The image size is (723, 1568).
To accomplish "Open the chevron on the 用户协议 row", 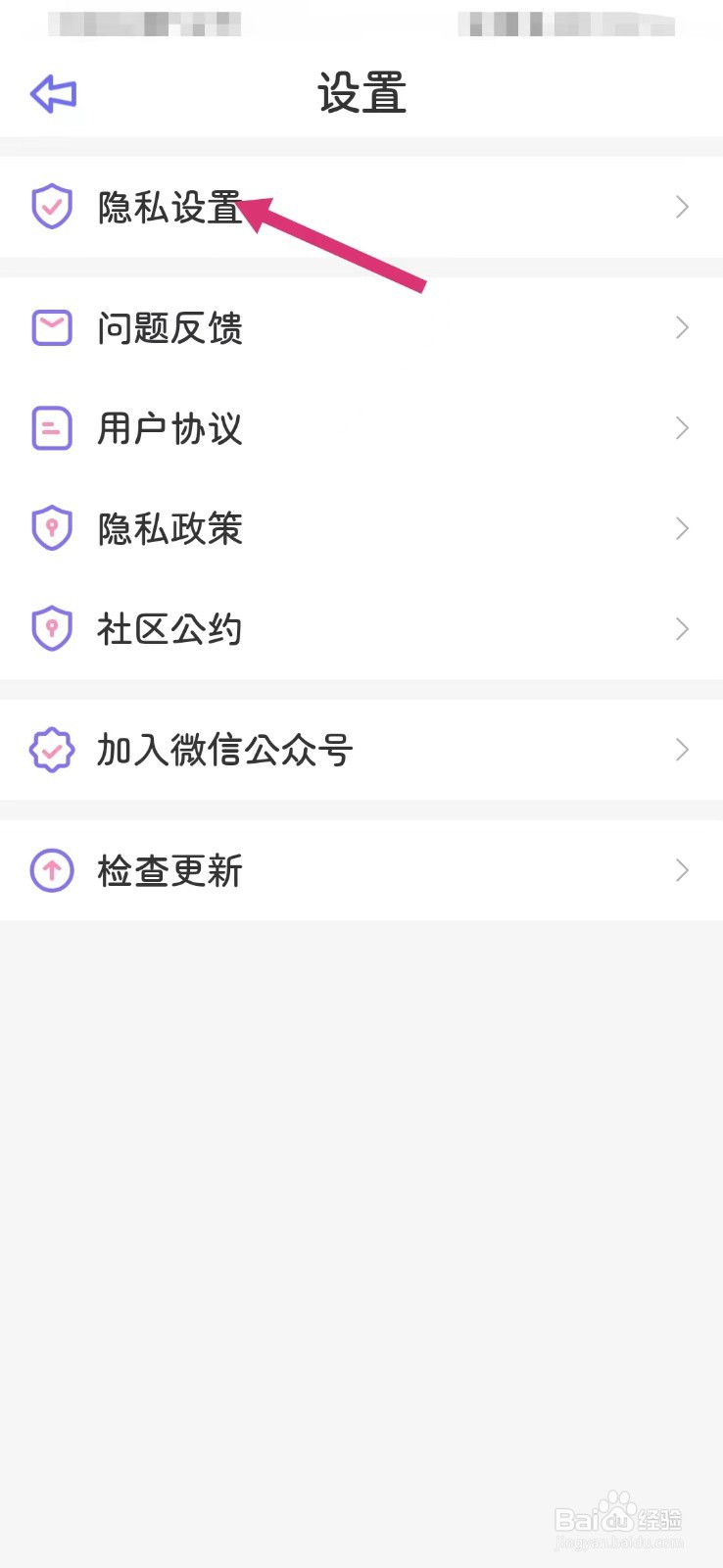I will pos(682,428).
